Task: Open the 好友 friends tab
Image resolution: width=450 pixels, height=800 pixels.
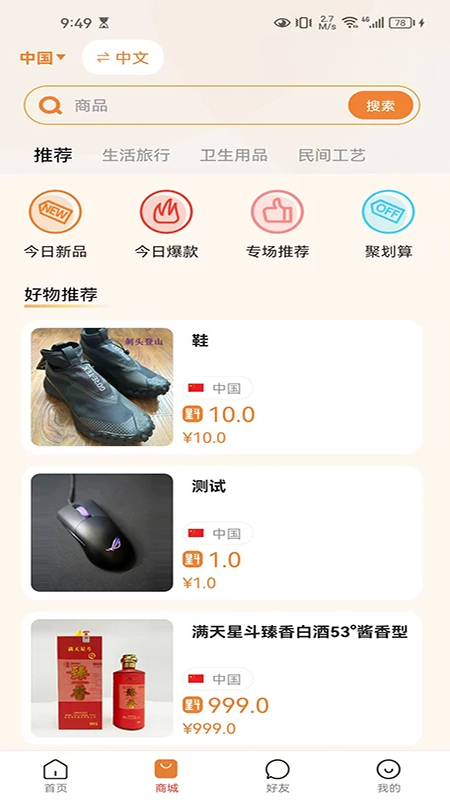Action: [x=278, y=776]
